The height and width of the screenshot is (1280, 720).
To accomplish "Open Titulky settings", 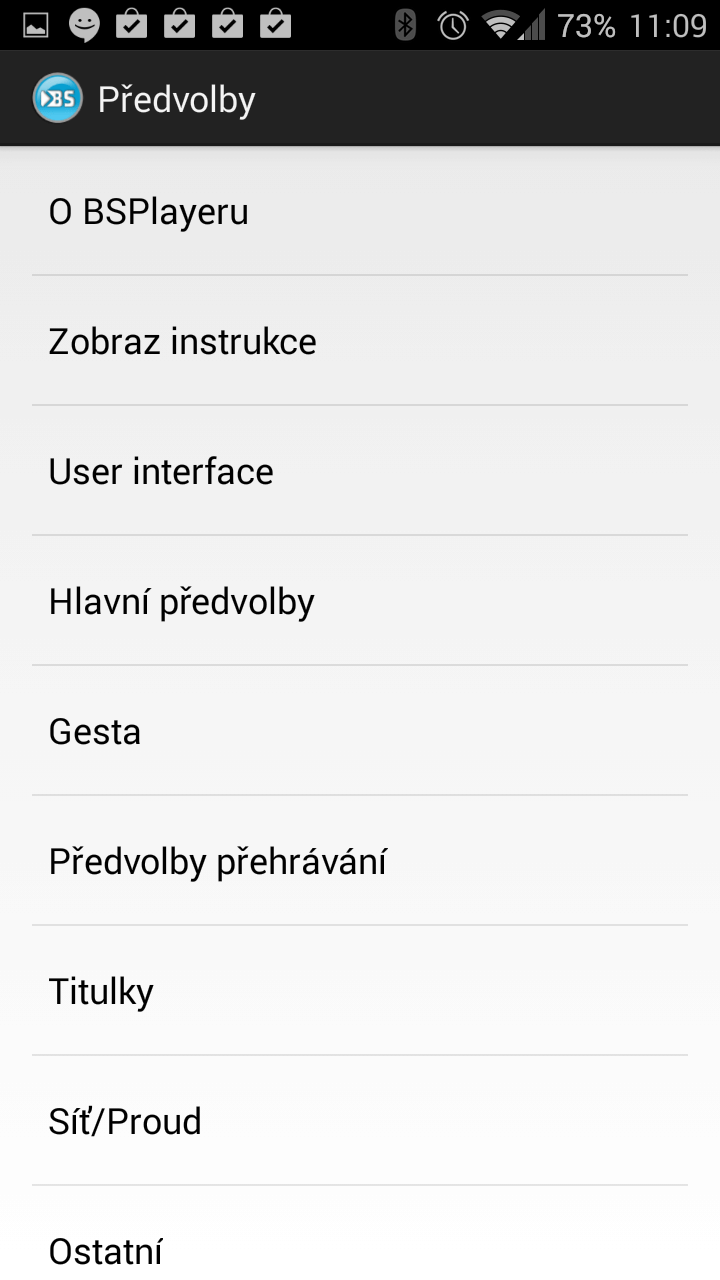I will tap(360, 991).
